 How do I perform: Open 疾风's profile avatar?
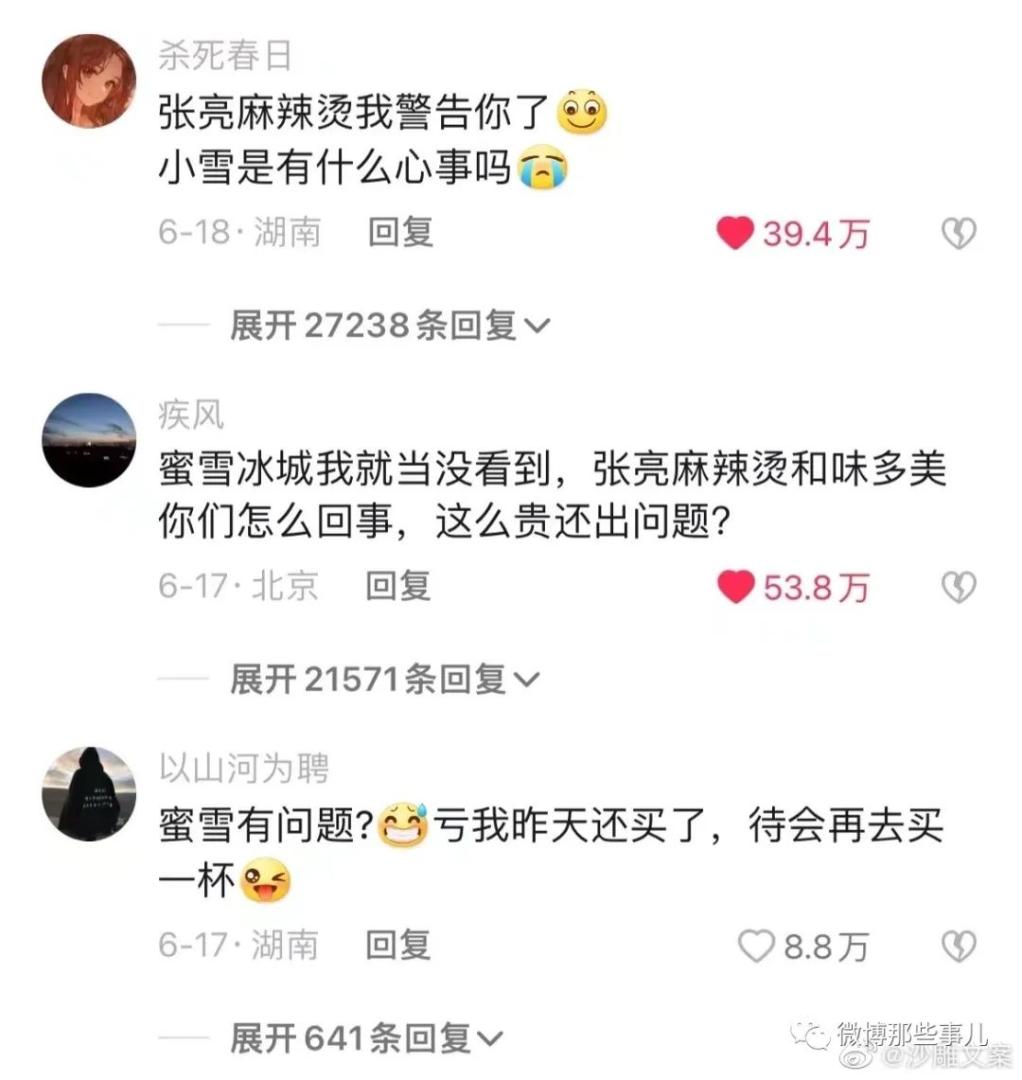tap(89, 440)
